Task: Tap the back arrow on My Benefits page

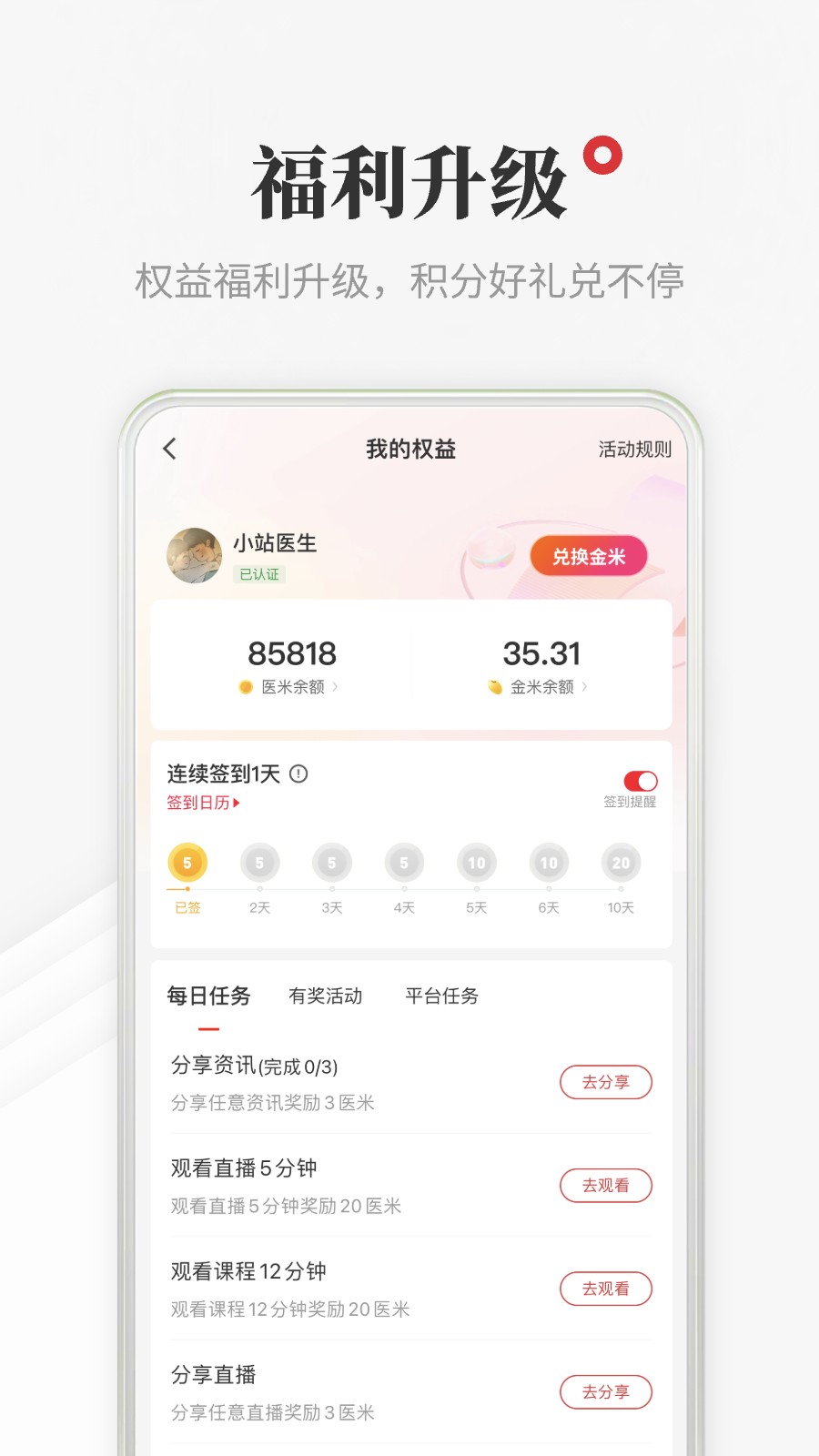Action: (x=167, y=449)
